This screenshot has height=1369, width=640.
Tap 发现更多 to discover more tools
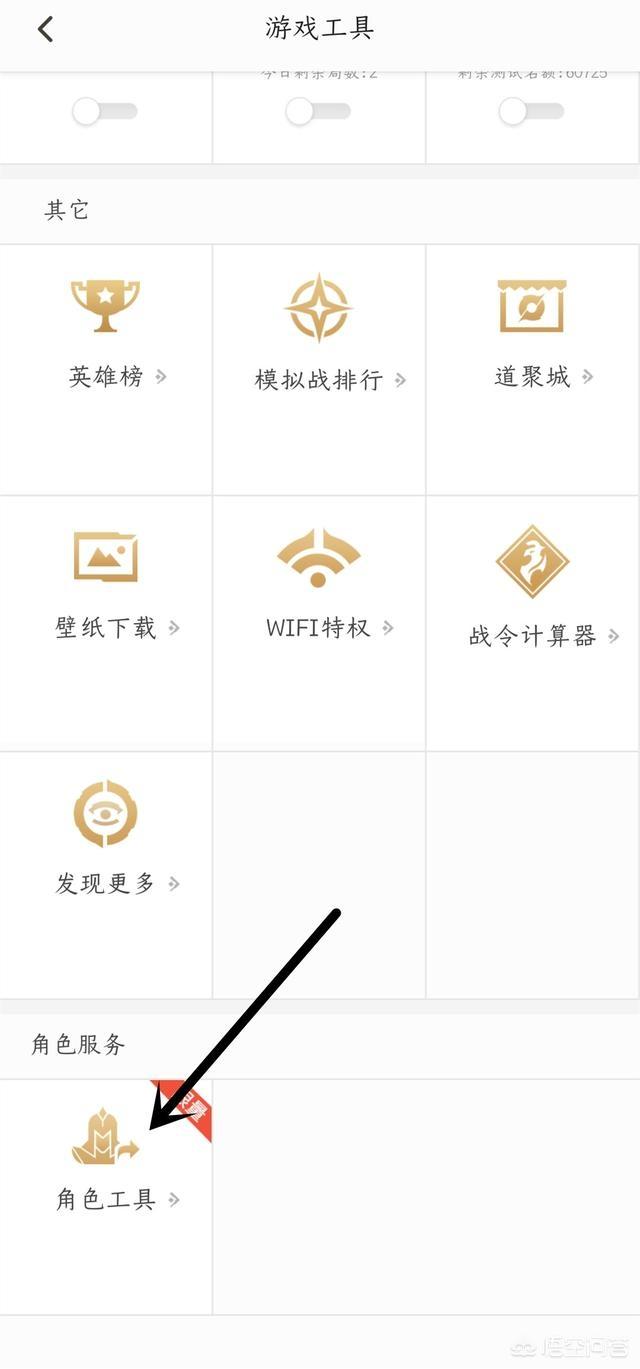pyautogui.click(x=106, y=875)
